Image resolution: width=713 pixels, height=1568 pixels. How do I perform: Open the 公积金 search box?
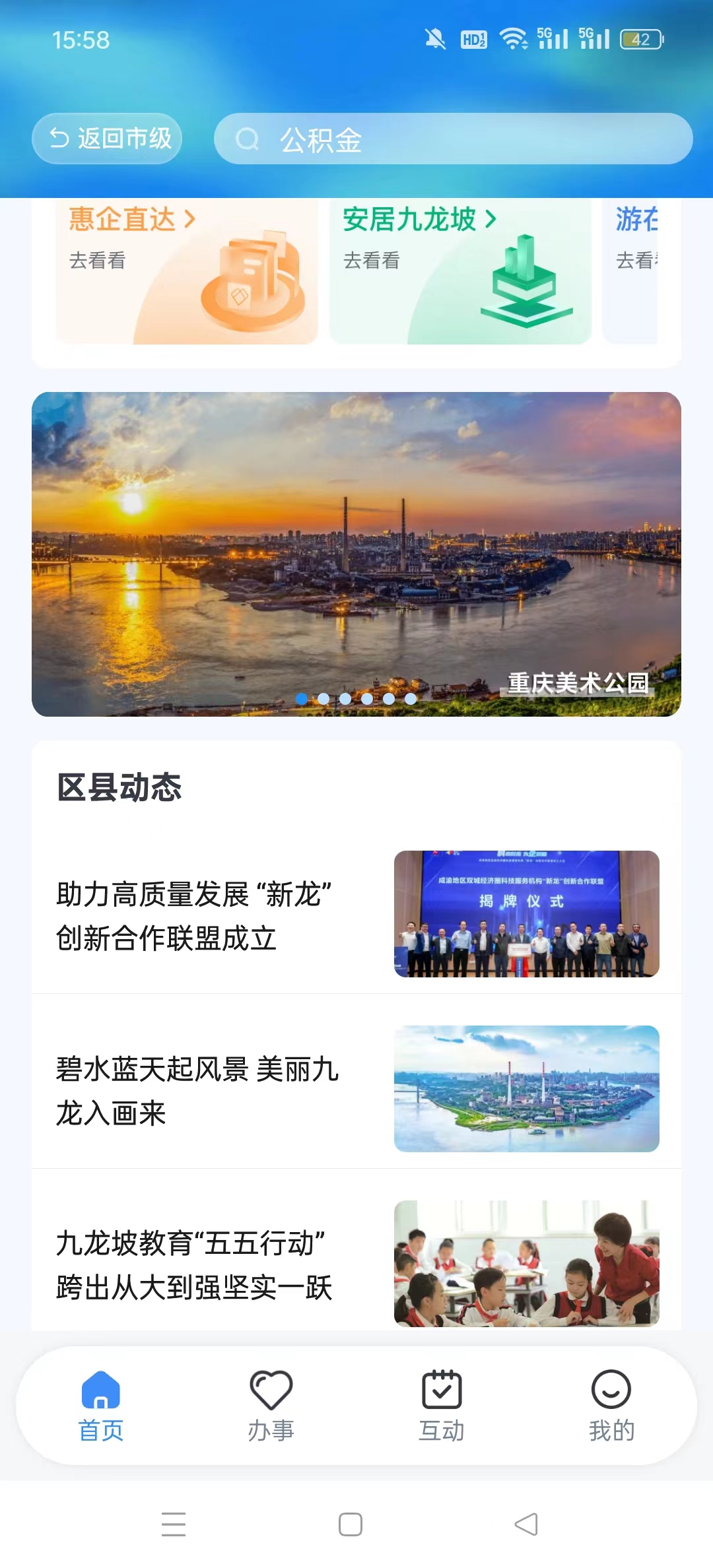[x=453, y=139]
